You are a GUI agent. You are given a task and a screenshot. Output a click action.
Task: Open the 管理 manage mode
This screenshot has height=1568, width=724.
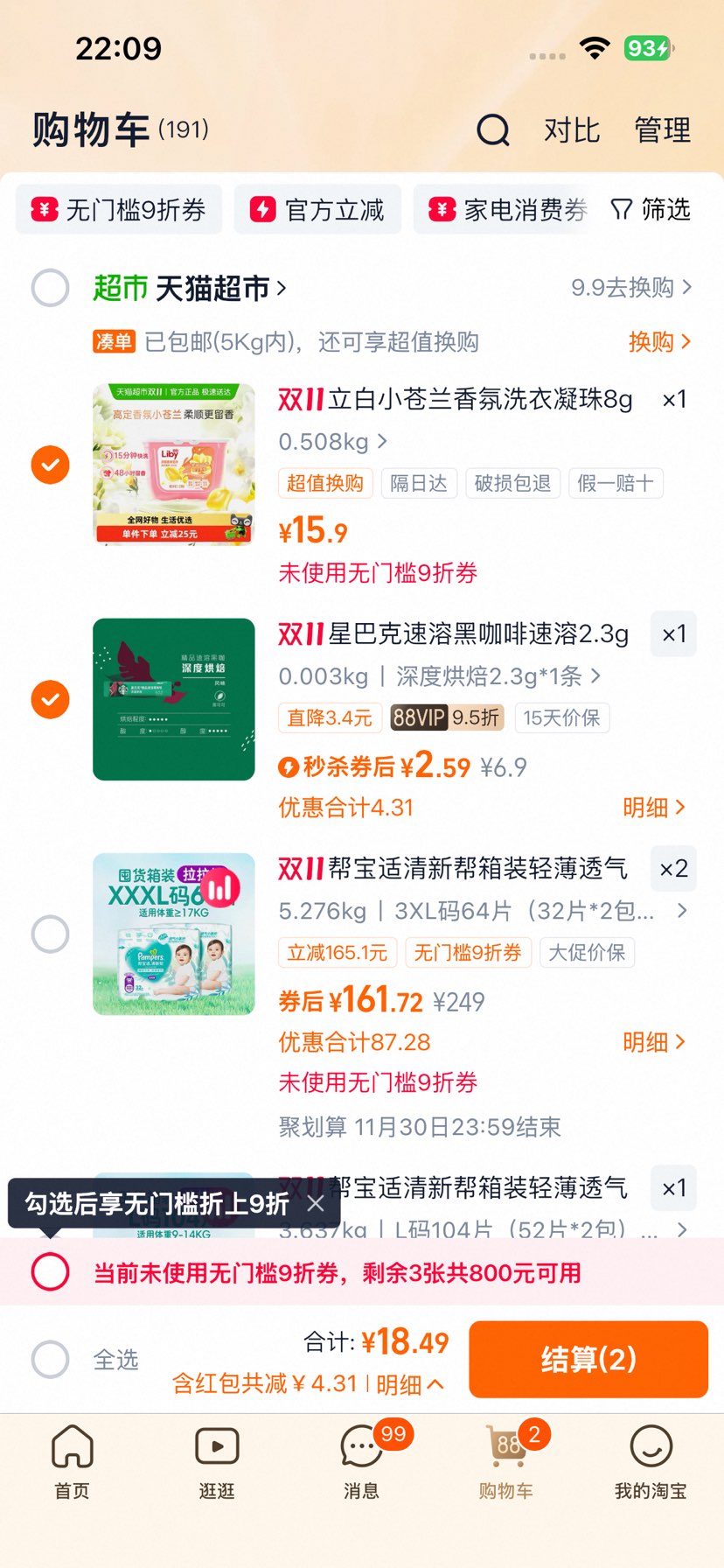pyautogui.click(x=662, y=129)
